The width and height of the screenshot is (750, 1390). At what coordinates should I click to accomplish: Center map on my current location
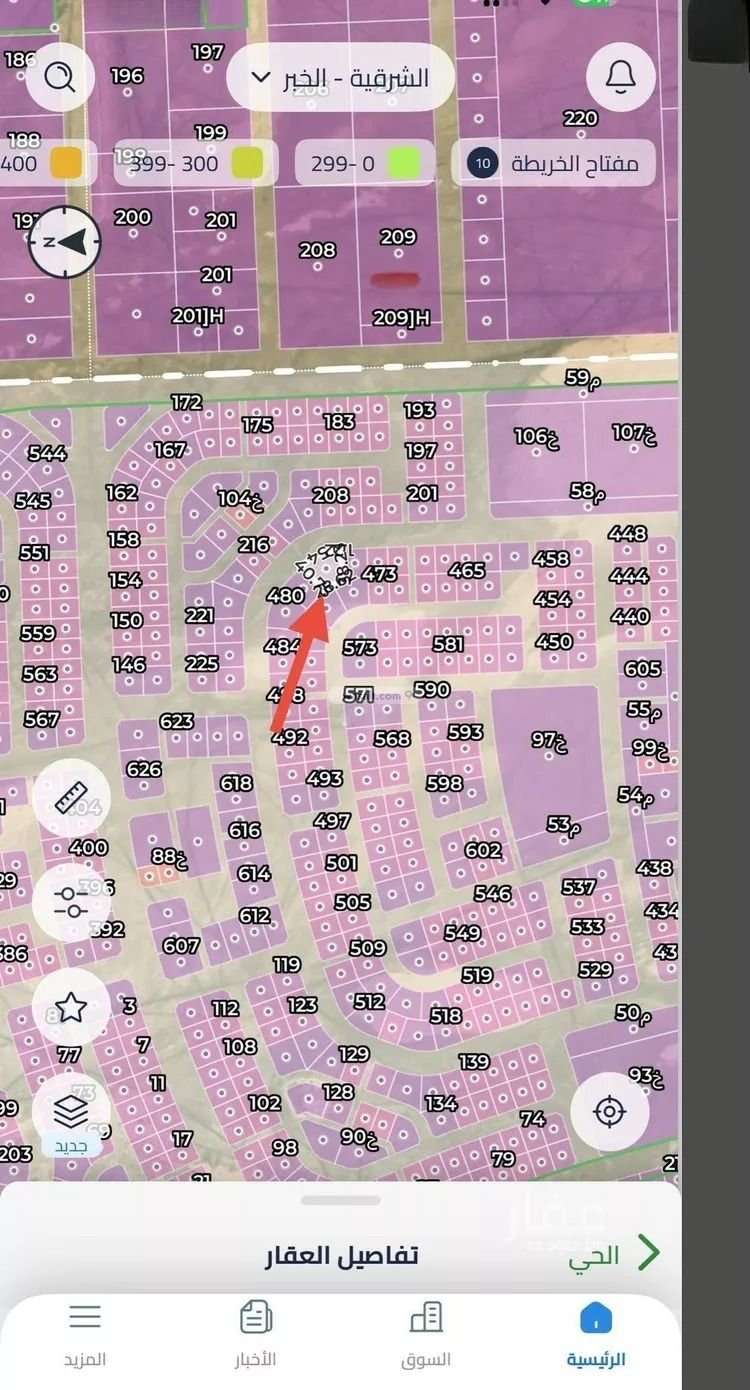pyautogui.click(x=609, y=1112)
